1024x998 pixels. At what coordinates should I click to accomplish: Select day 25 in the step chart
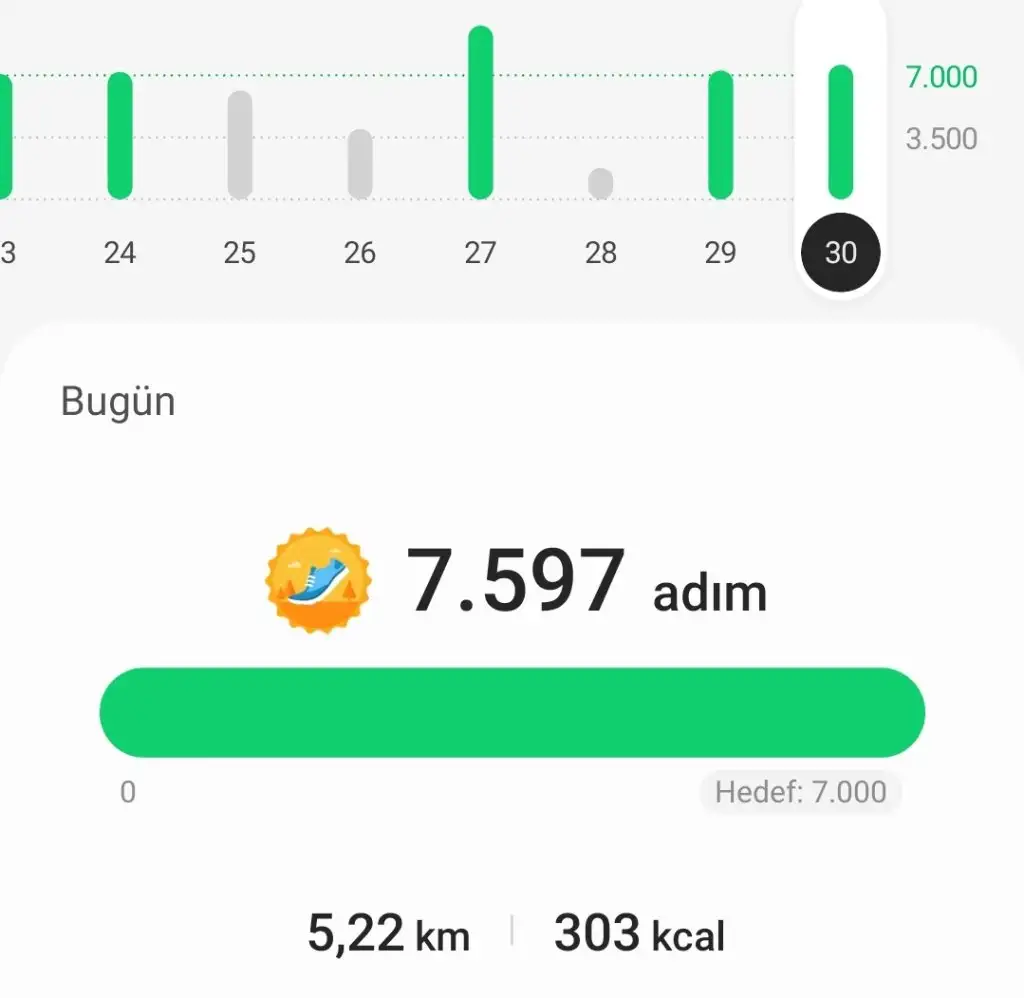click(240, 145)
